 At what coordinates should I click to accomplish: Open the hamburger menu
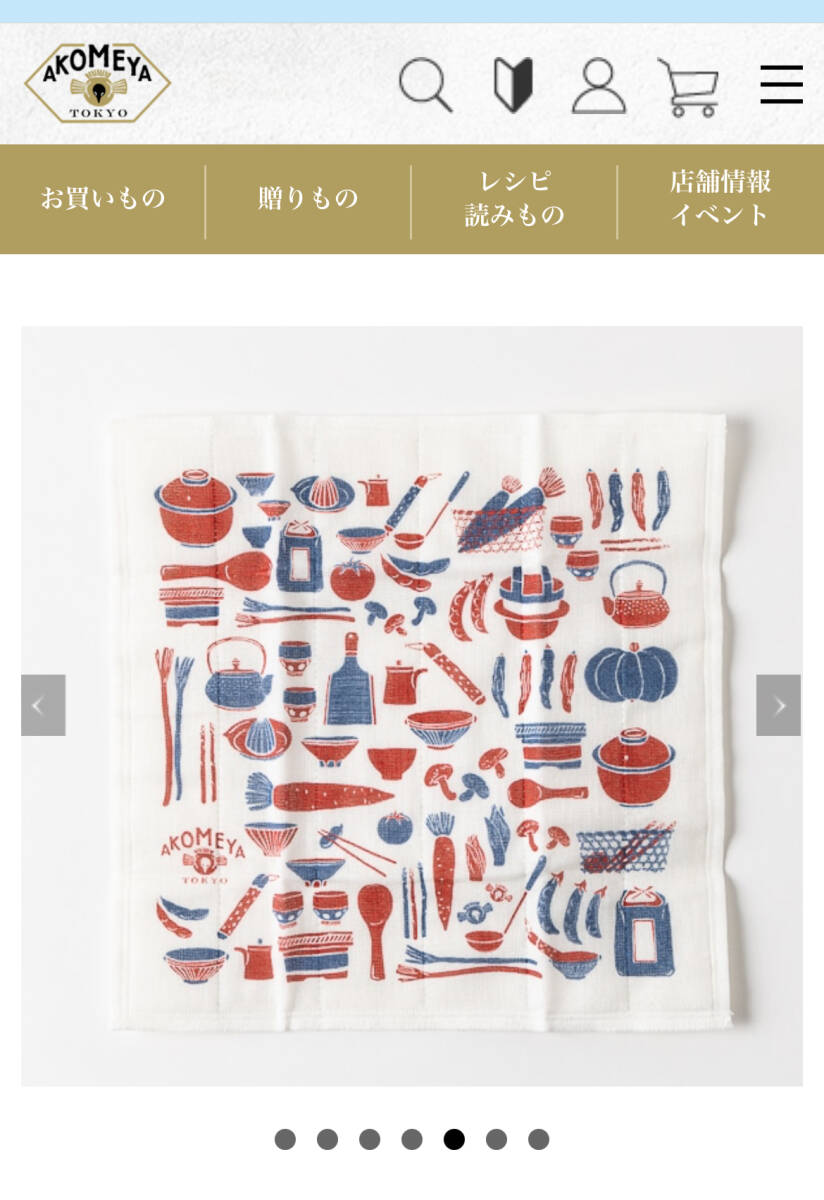click(x=781, y=85)
